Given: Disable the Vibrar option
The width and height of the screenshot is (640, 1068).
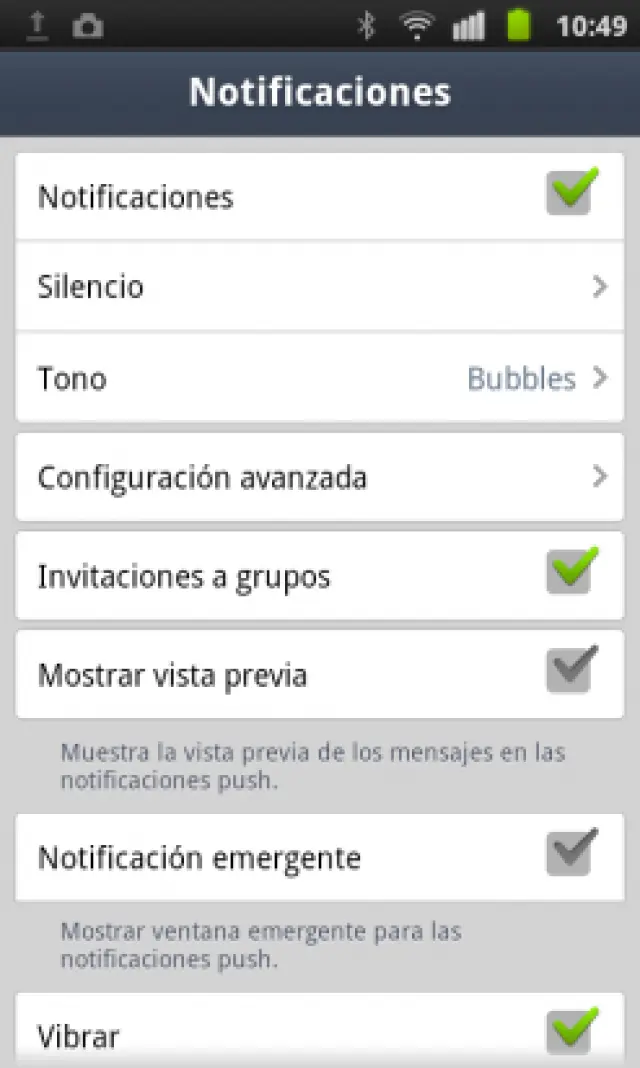Looking at the screenshot, I should 571,1032.
